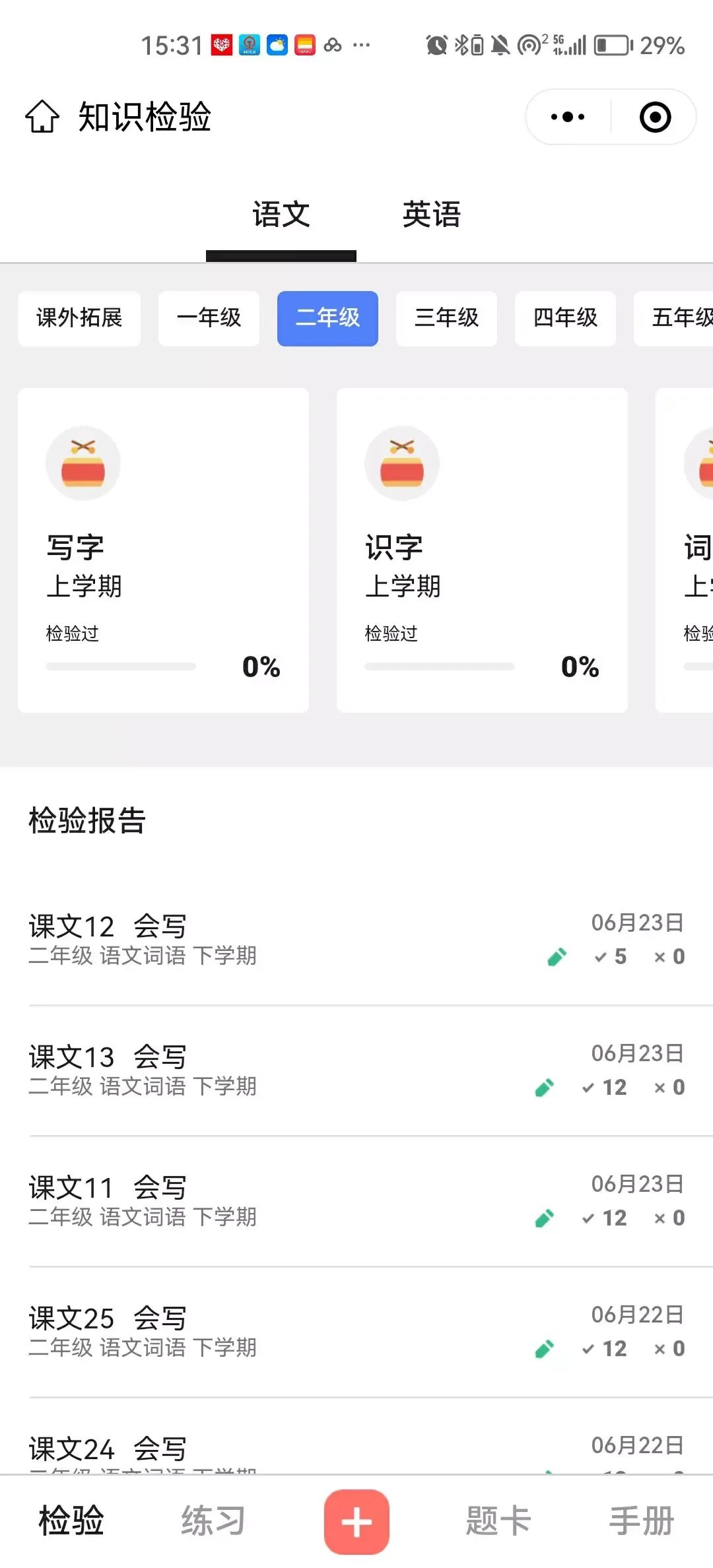Open the 课文25 会写 report
Image resolution: width=713 pixels, height=1568 pixels.
coord(356,1332)
